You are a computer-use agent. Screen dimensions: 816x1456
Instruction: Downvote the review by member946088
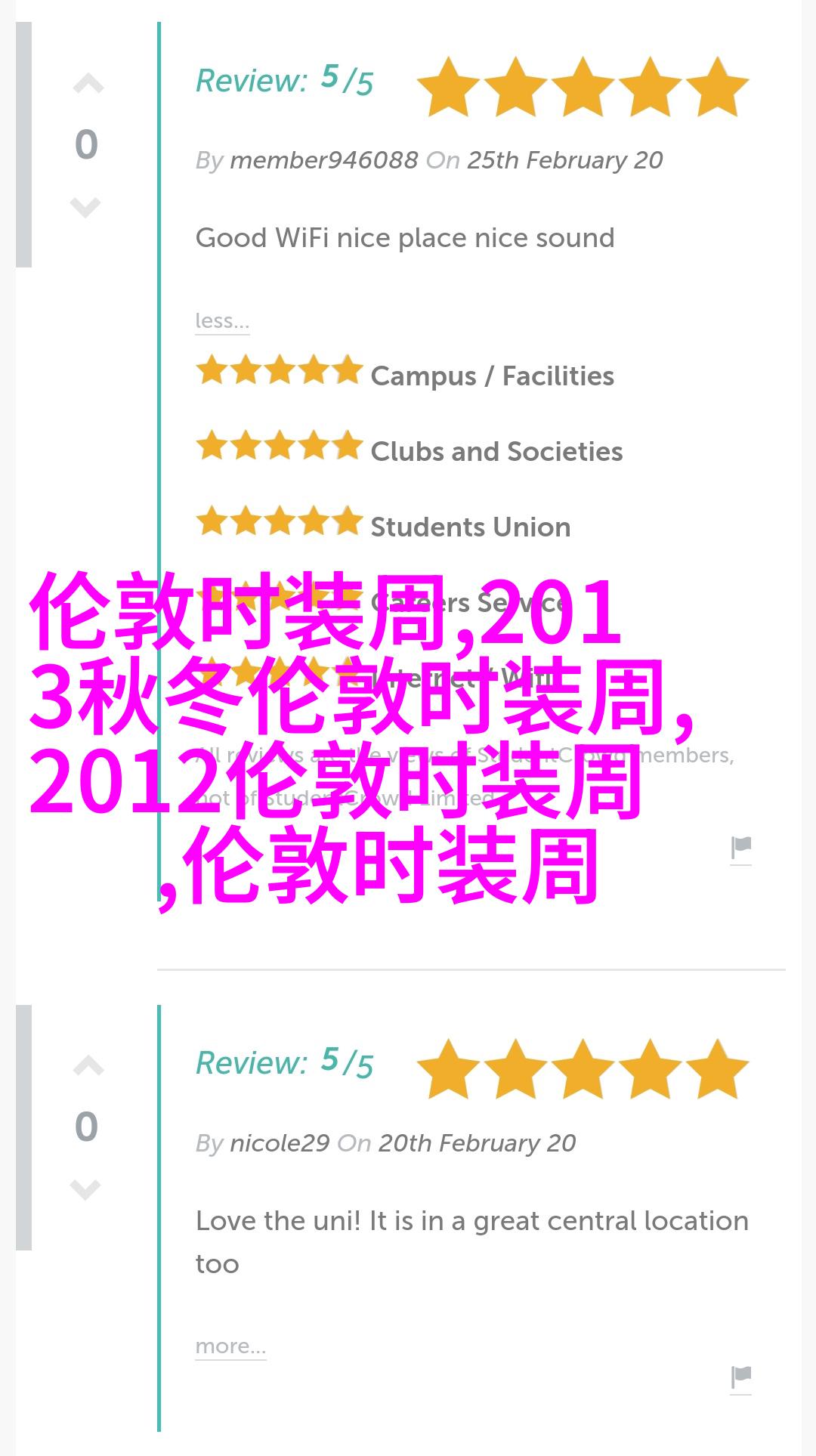click(x=85, y=206)
